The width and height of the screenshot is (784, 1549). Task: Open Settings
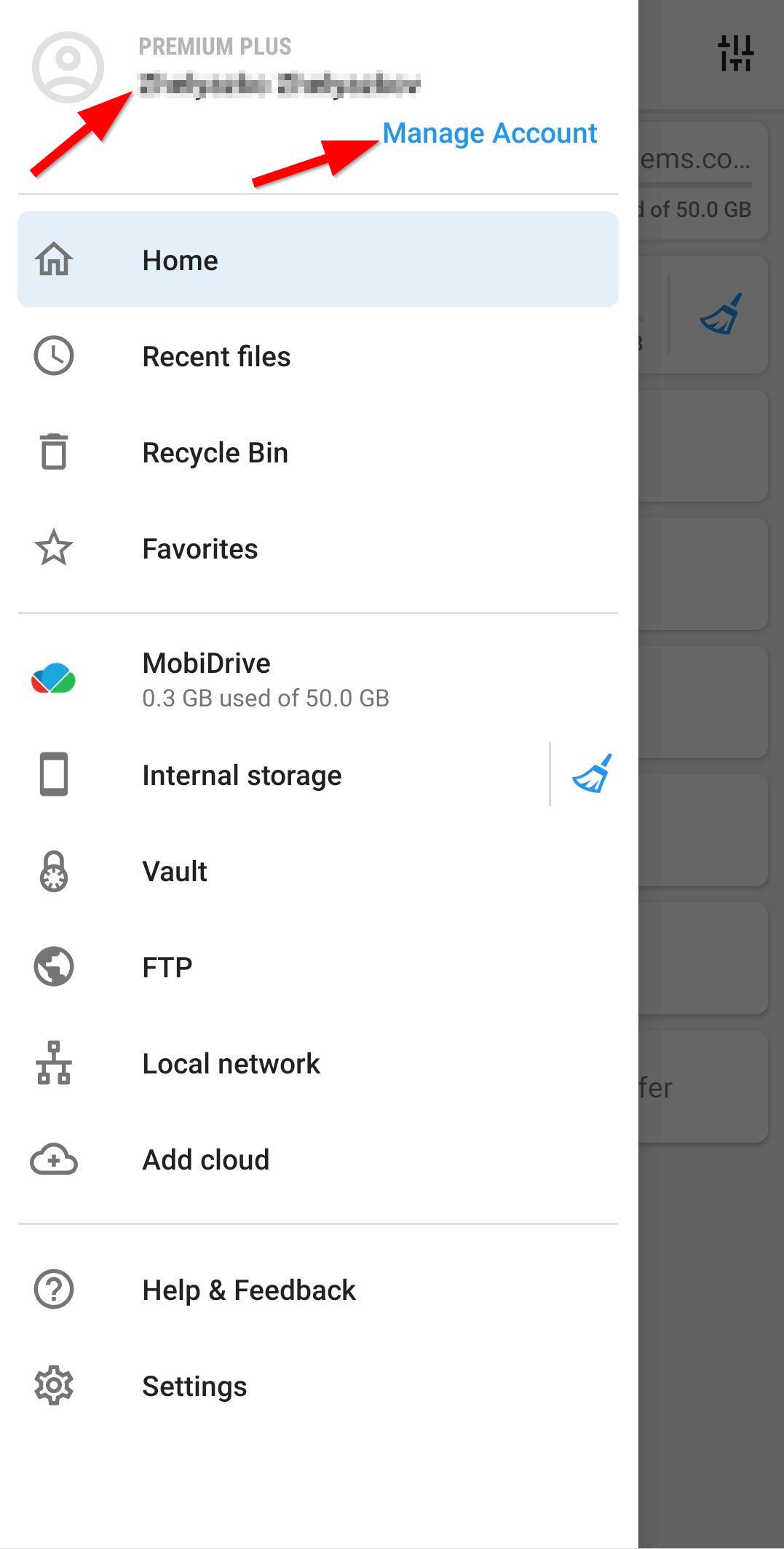click(x=318, y=1386)
